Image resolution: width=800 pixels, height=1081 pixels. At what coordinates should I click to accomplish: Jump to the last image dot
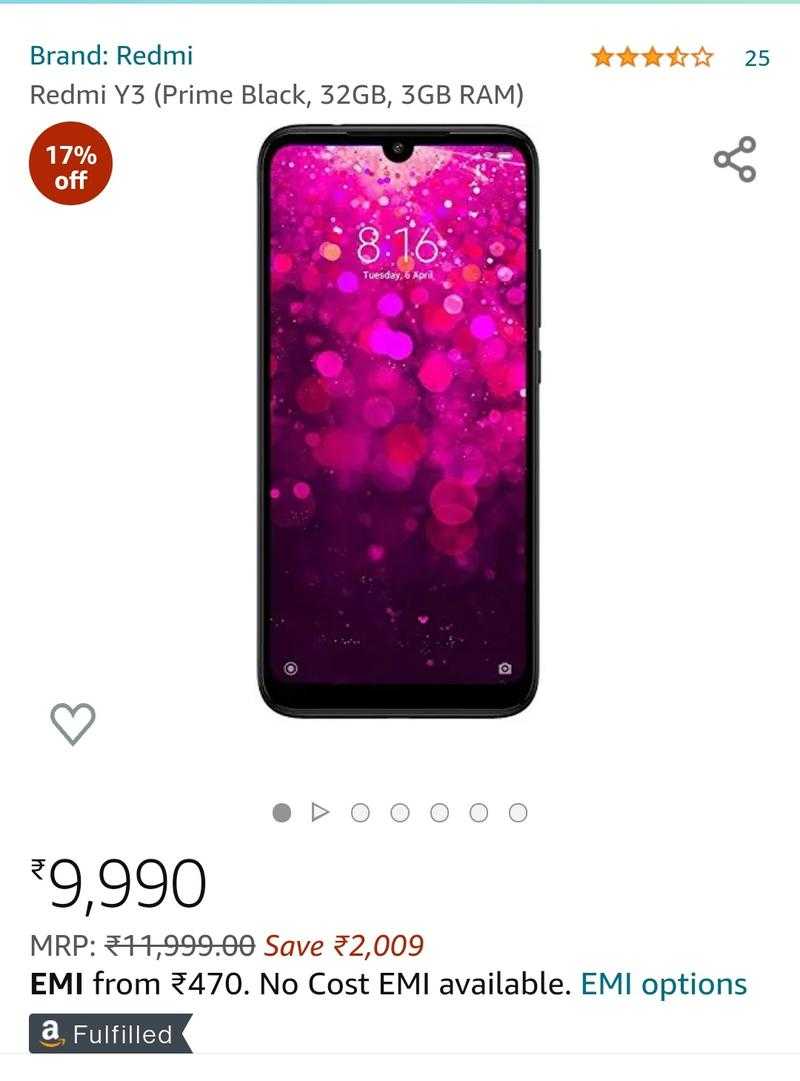pyautogui.click(x=518, y=813)
